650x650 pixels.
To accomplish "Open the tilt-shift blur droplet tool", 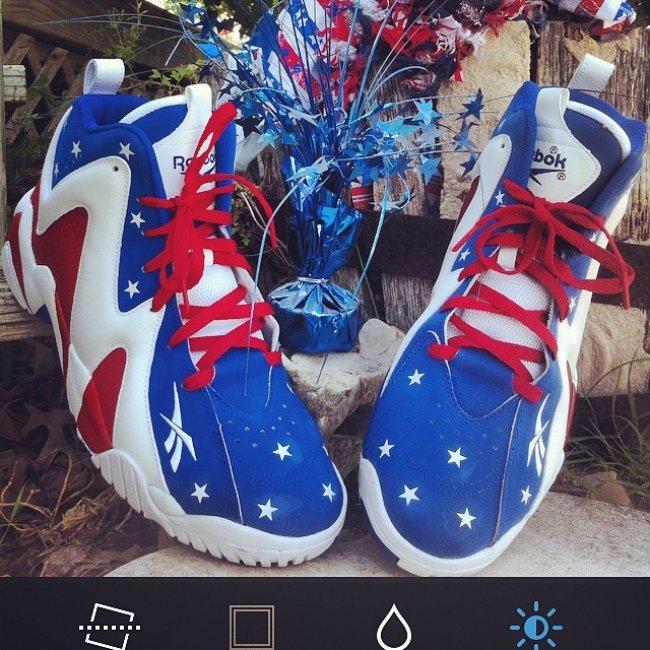I will [393, 627].
